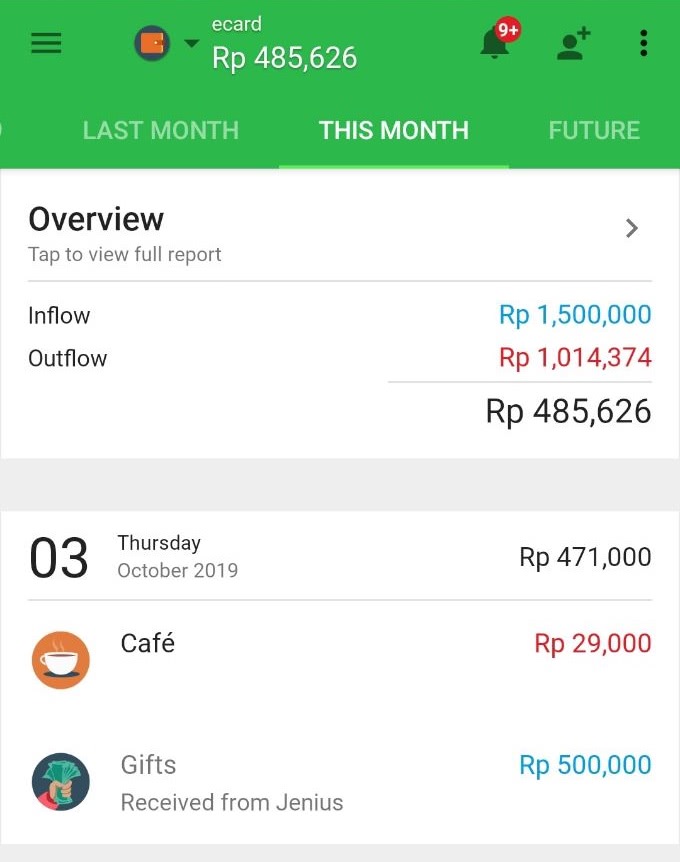Open the Café transaction of Rp 29,000
This screenshot has height=862, width=680.
click(340, 657)
